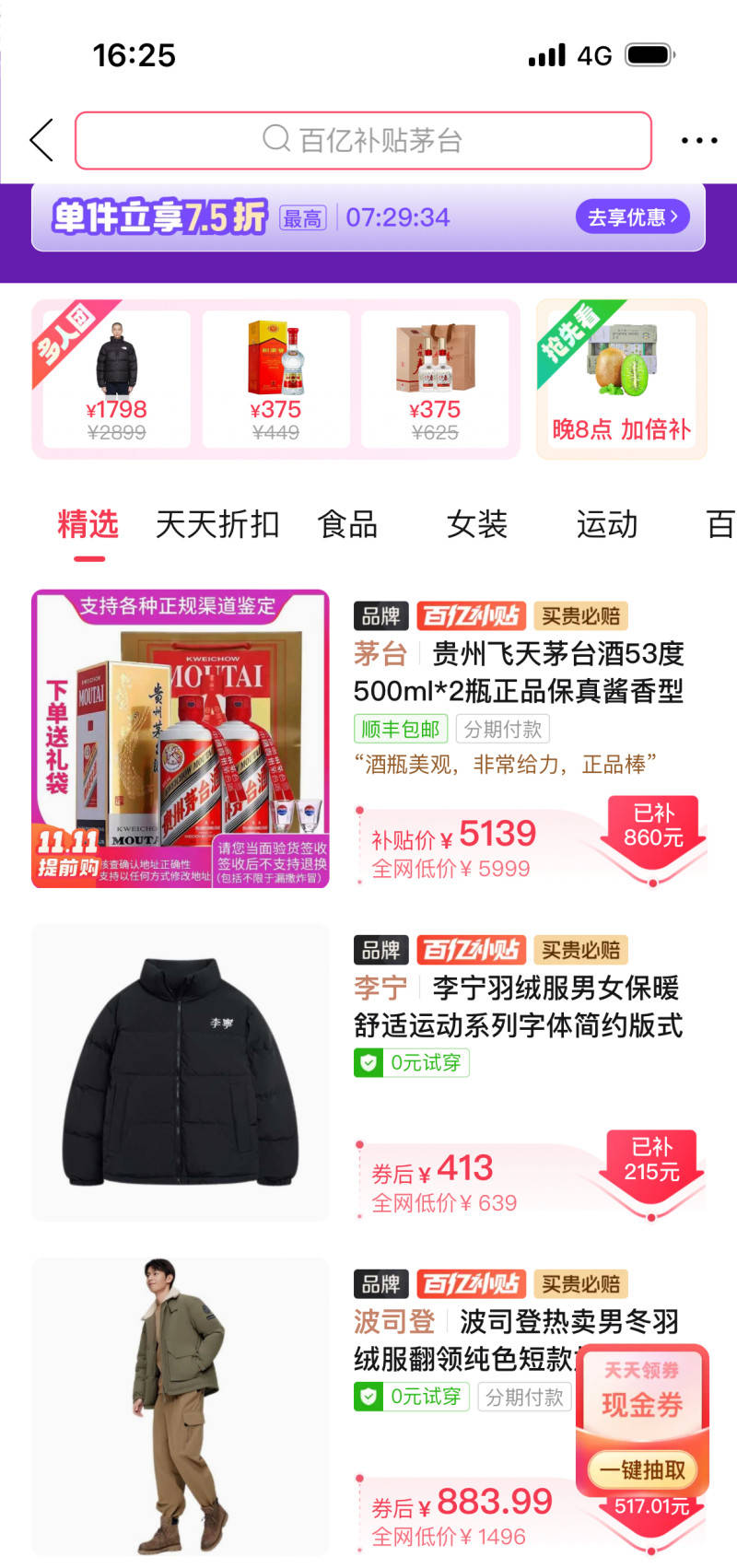The height and width of the screenshot is (1568, 737).
Task: Select the 精选 tab
Action: (88, 524)
